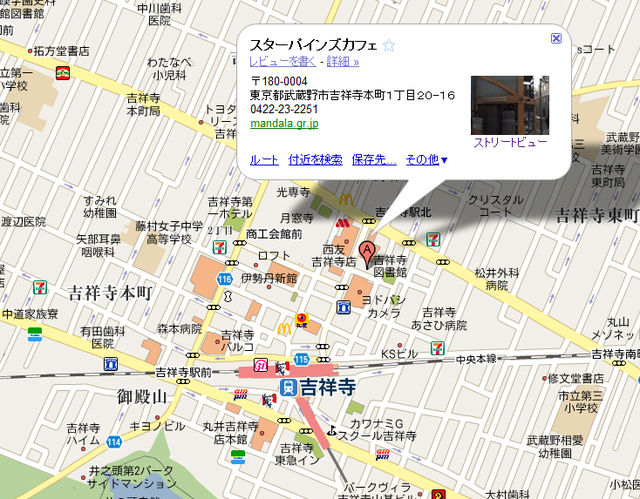Viewport: 640px width, 499px height.
Task: Expand the その他 dropdown
Action: coord(427,159)
